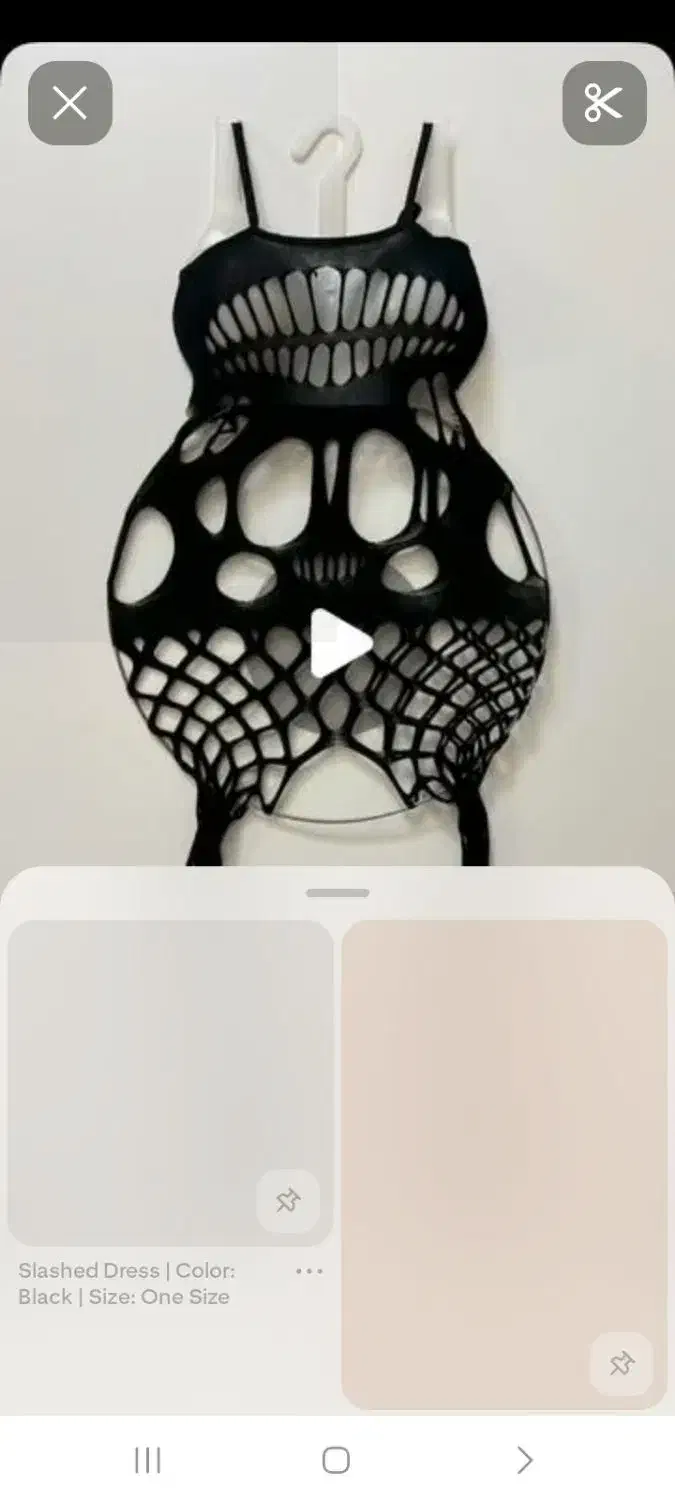Play the dress video
This screenshot has height=1500, width=675.
point(338,644)
